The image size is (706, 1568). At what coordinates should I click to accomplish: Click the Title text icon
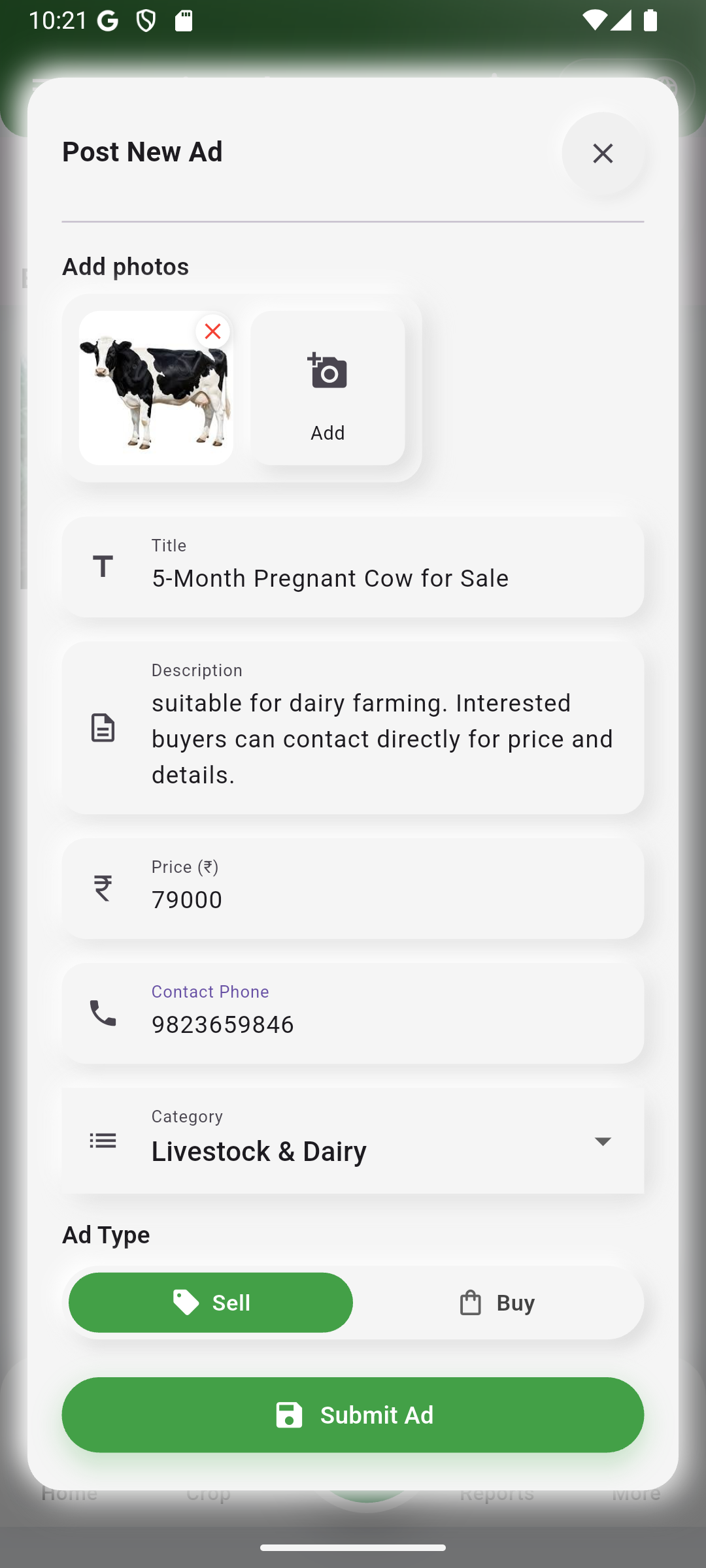pyautogui.click(x=103, y=566)
